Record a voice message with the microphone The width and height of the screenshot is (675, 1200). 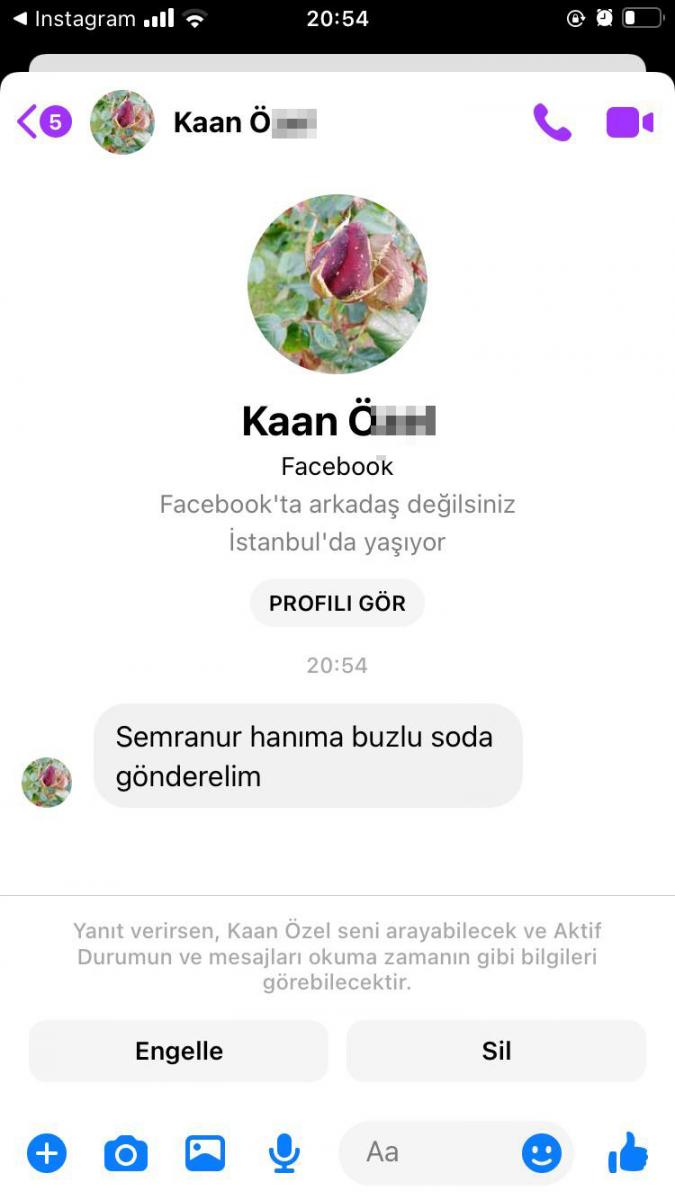click(284, 1153)
